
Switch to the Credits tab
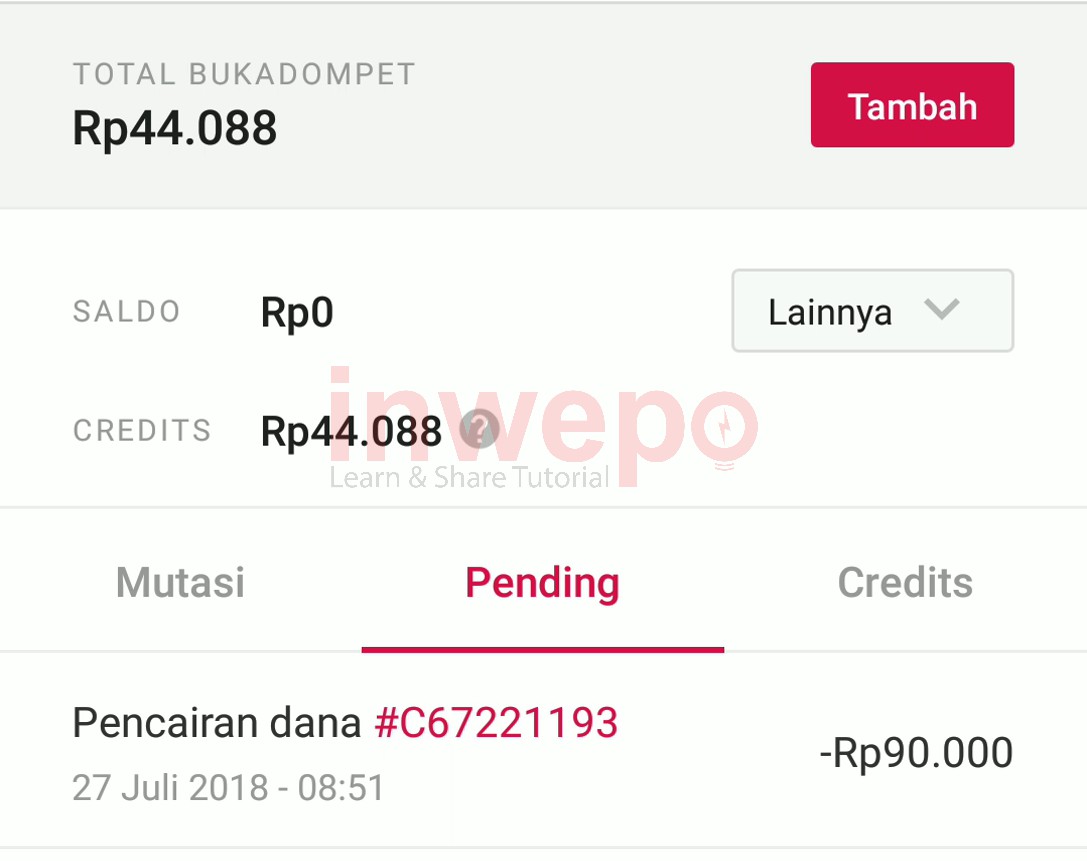tap(905, 583)
